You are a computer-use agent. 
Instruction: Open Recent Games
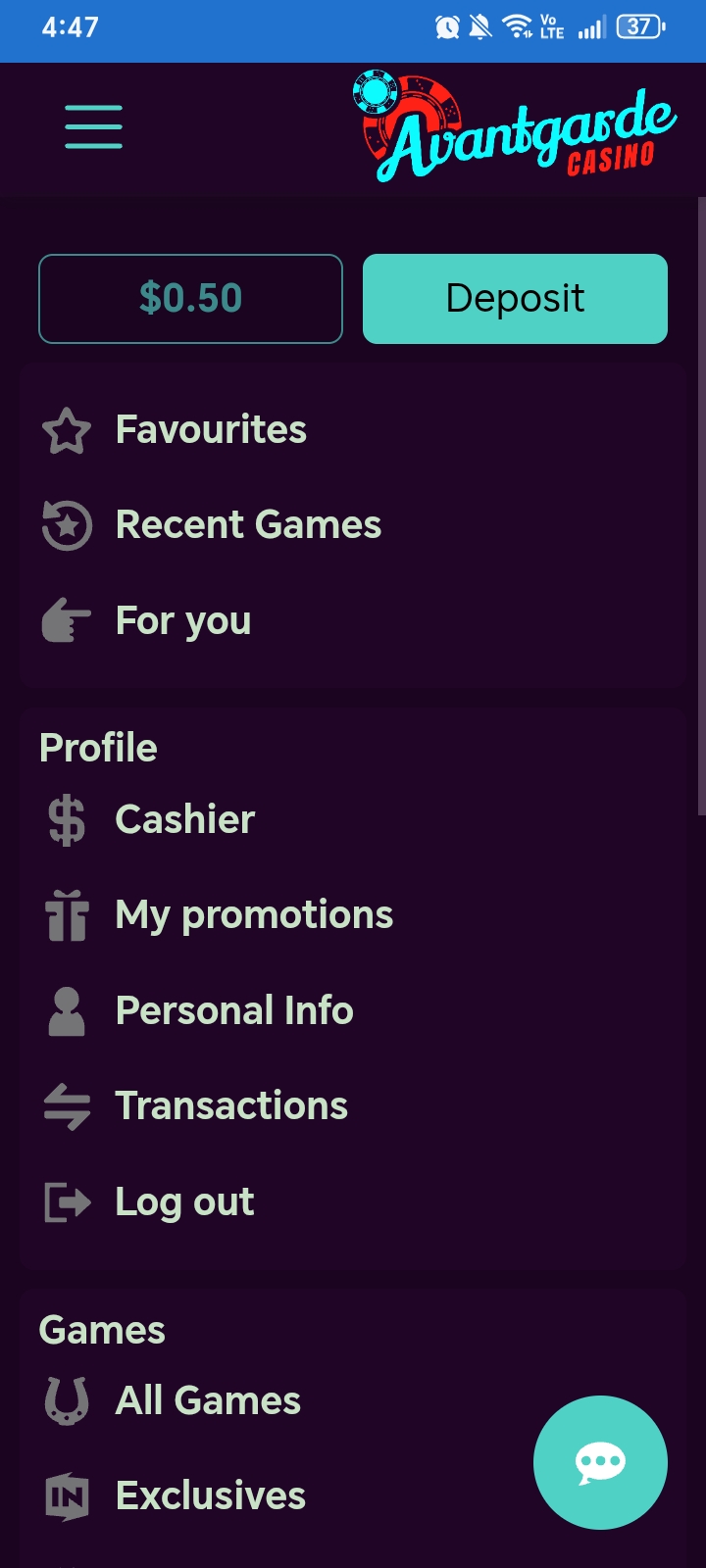[247, 525]
